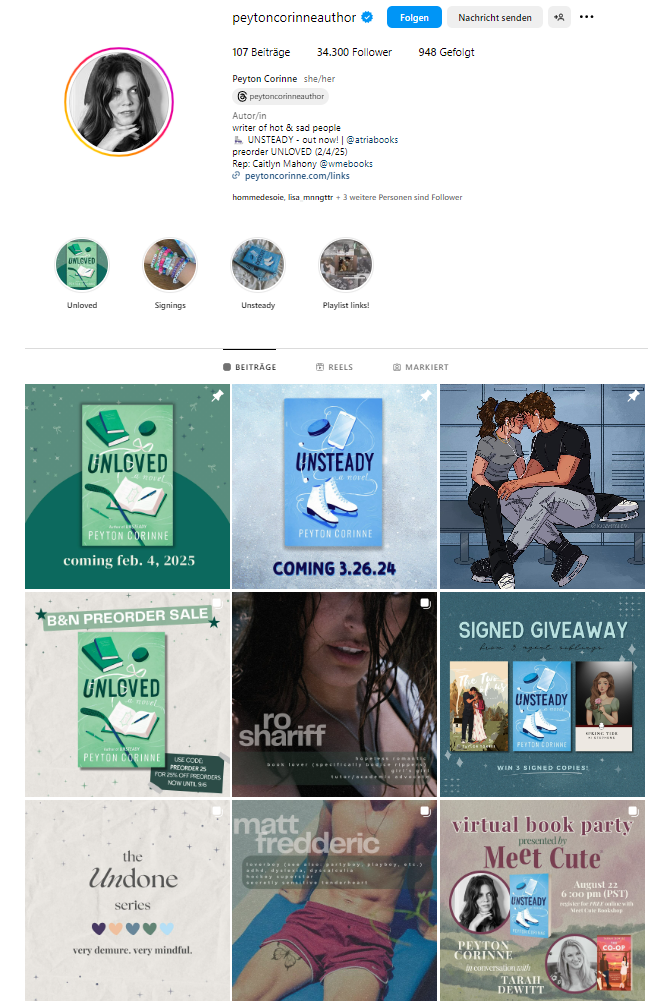667x1001 pixels.
Task: View the 948 Gefolgt list
Action: point(446,52)
